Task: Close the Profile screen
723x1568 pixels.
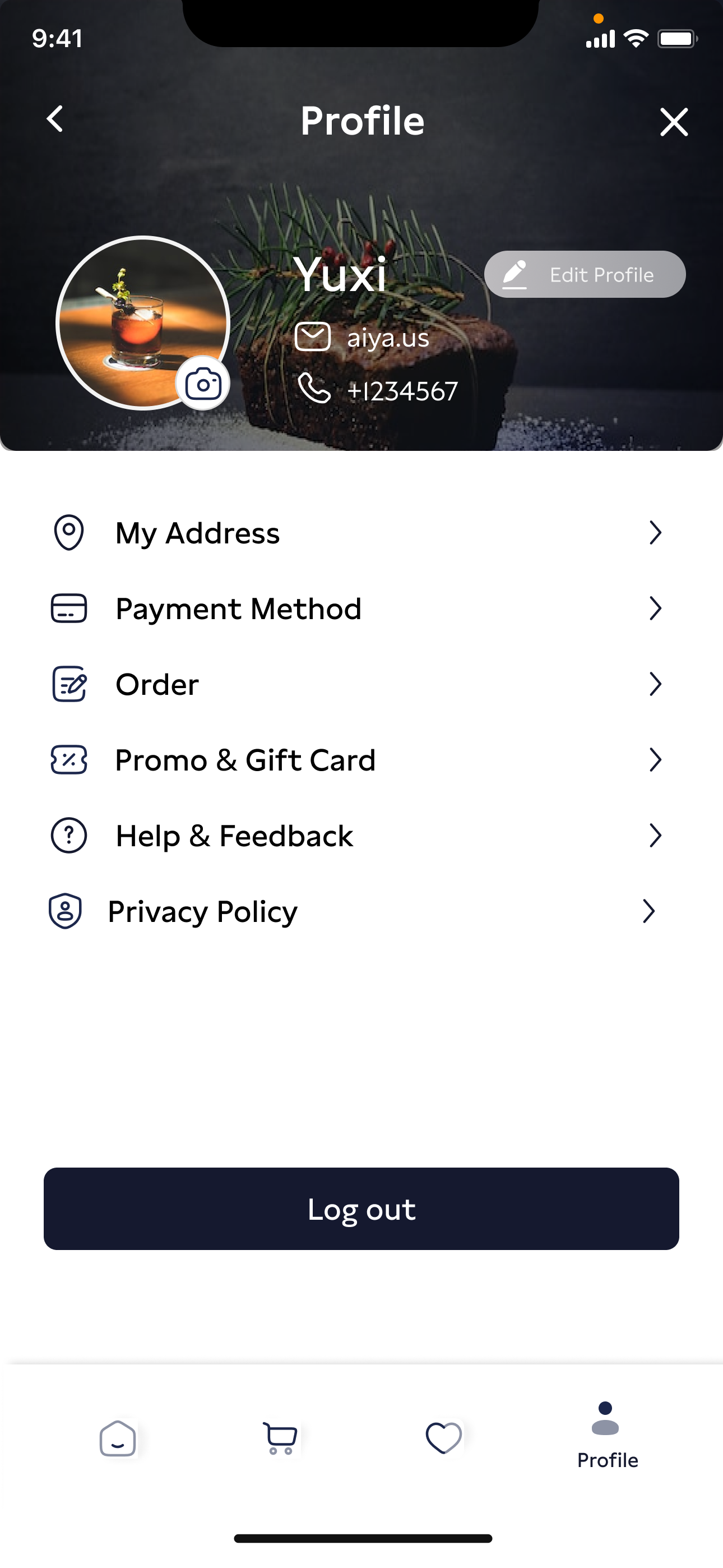Action: [x=674, y=122]
